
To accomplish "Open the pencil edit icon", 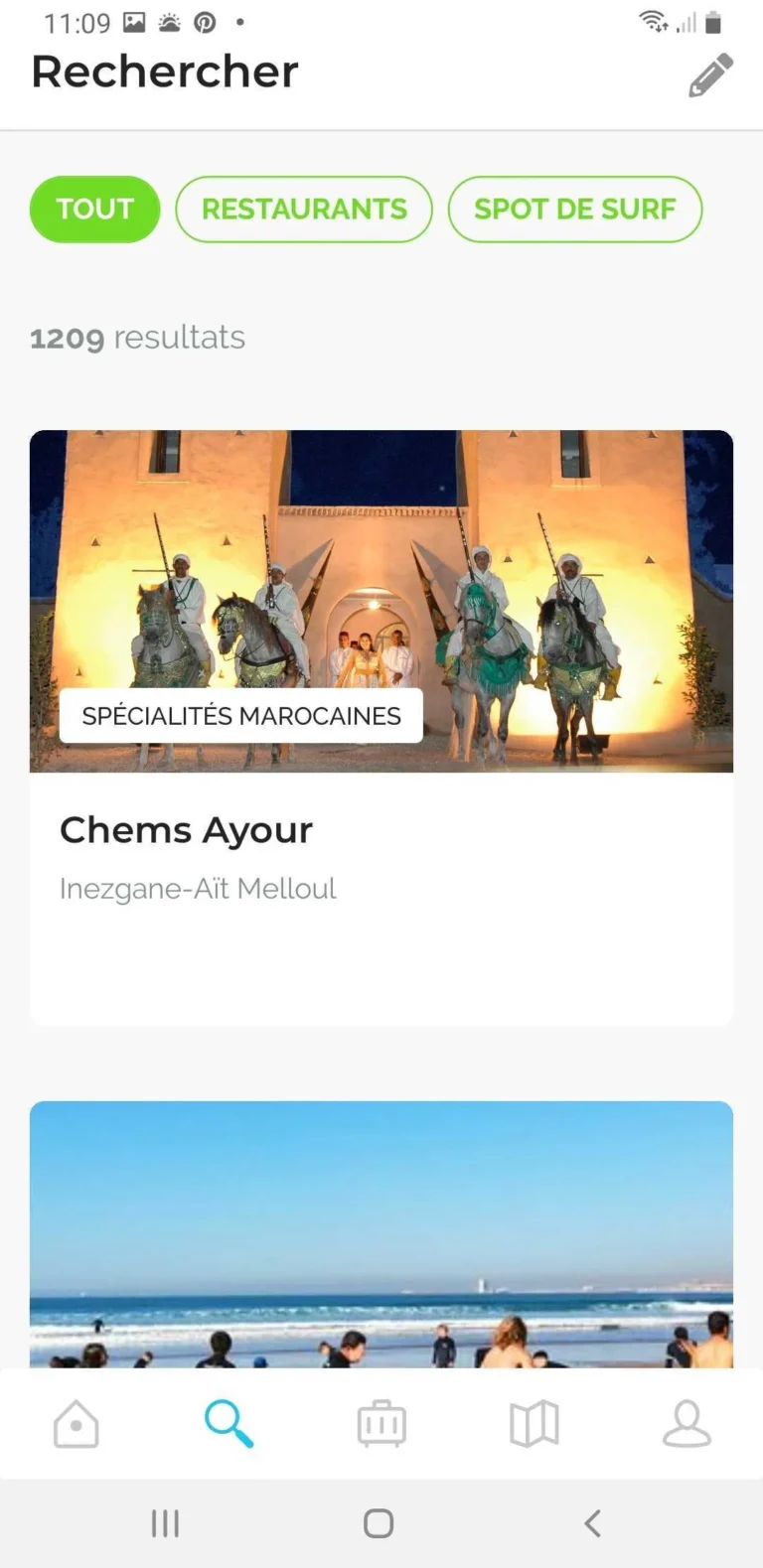I will click(711, 75).
